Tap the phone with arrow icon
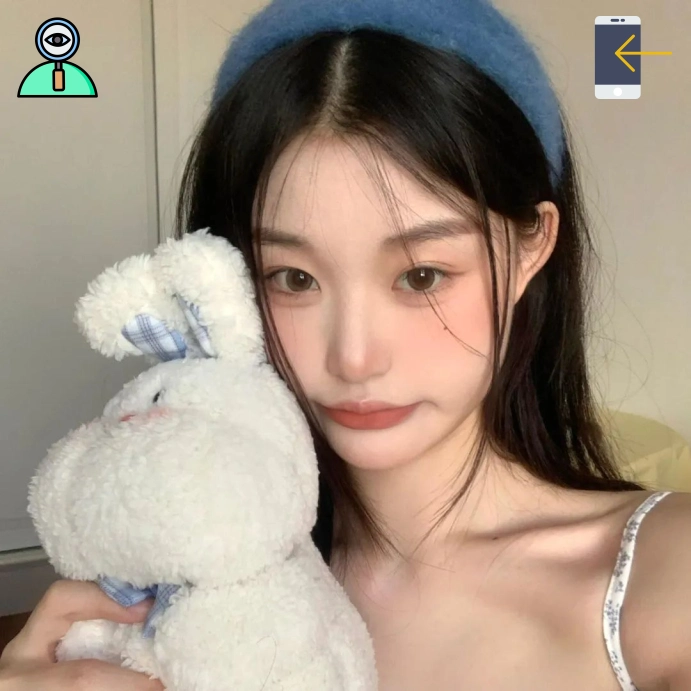691x691 pixels. tap(627, 57)
